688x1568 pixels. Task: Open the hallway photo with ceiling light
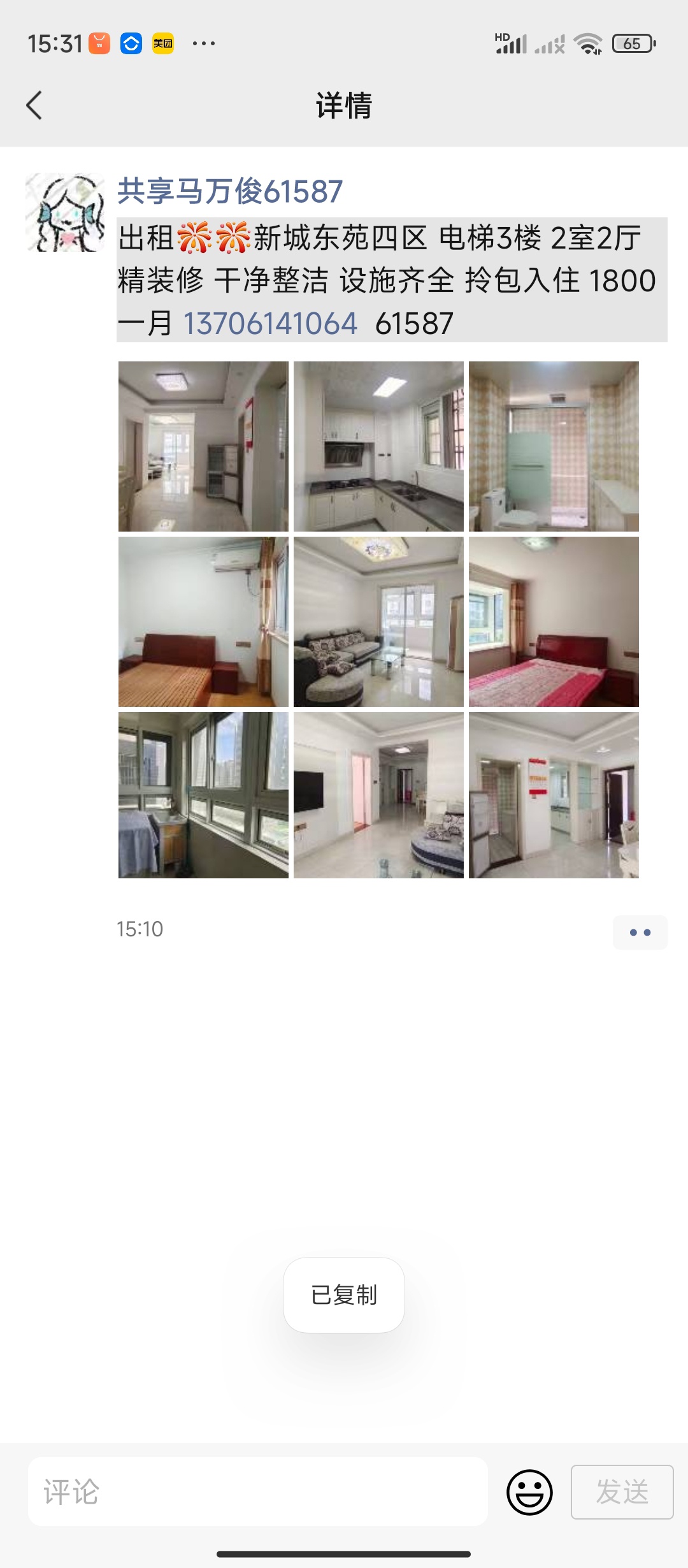tap(203, 446)
